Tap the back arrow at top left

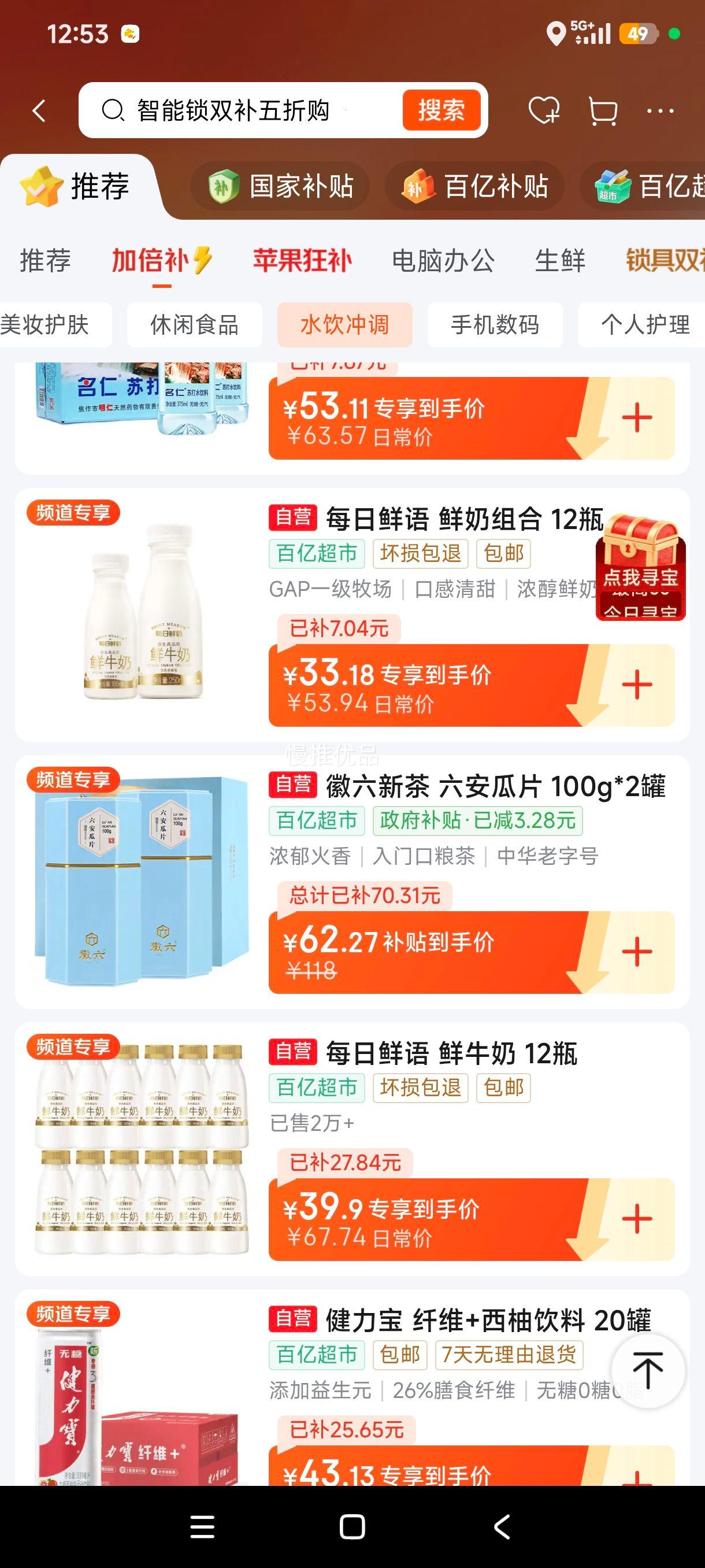coord(39,111)
